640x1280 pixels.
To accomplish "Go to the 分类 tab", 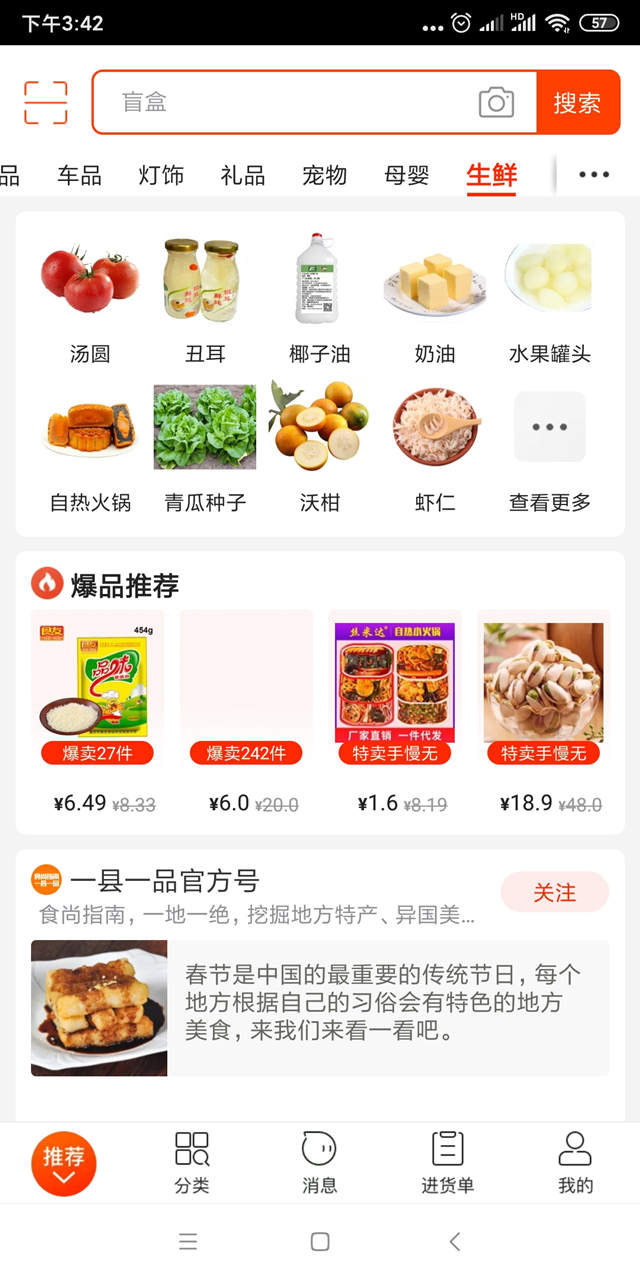I will [192, 1162].
